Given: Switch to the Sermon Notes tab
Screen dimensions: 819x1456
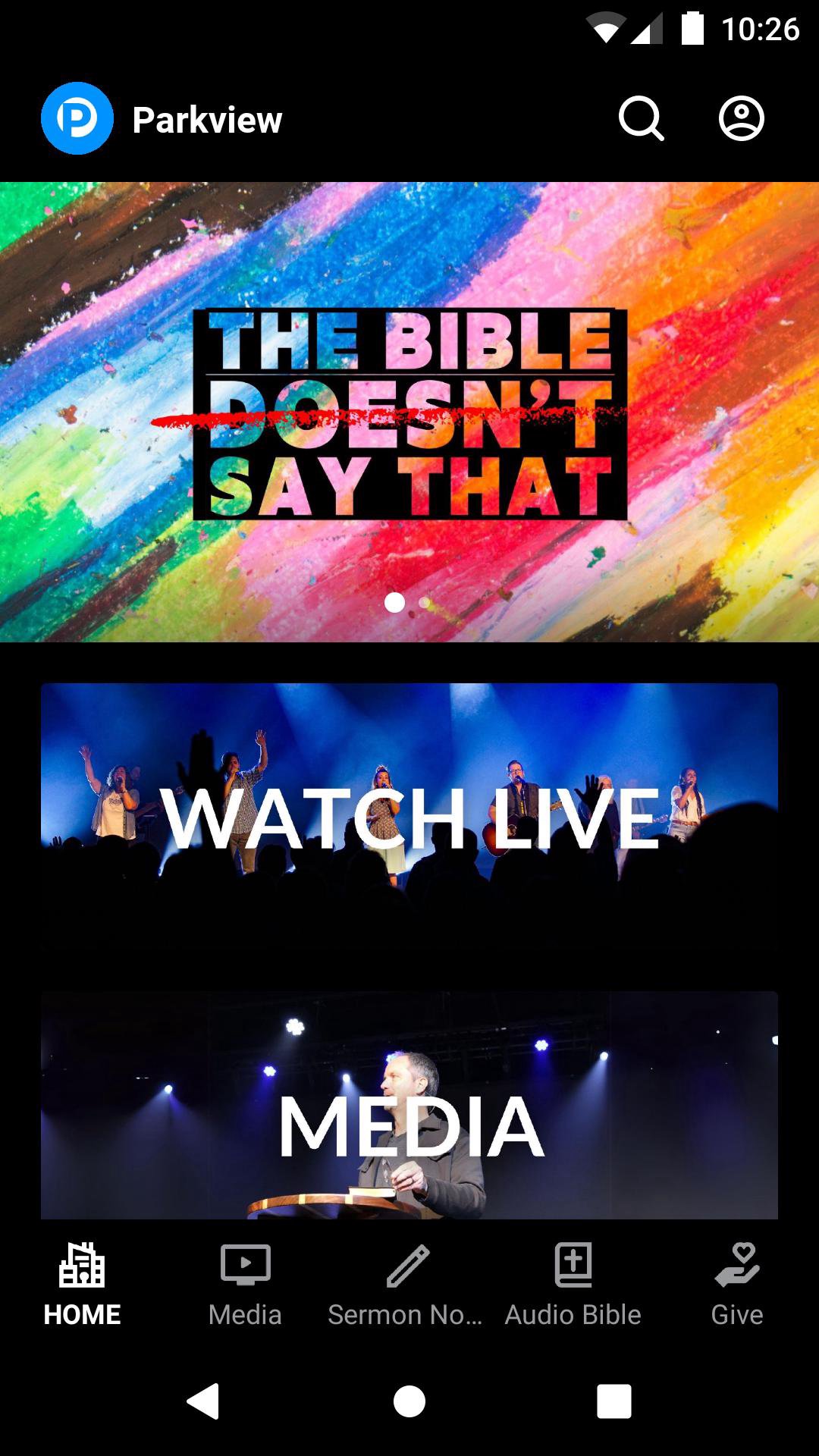Looking at the screenshot, I should (406, 1285).
